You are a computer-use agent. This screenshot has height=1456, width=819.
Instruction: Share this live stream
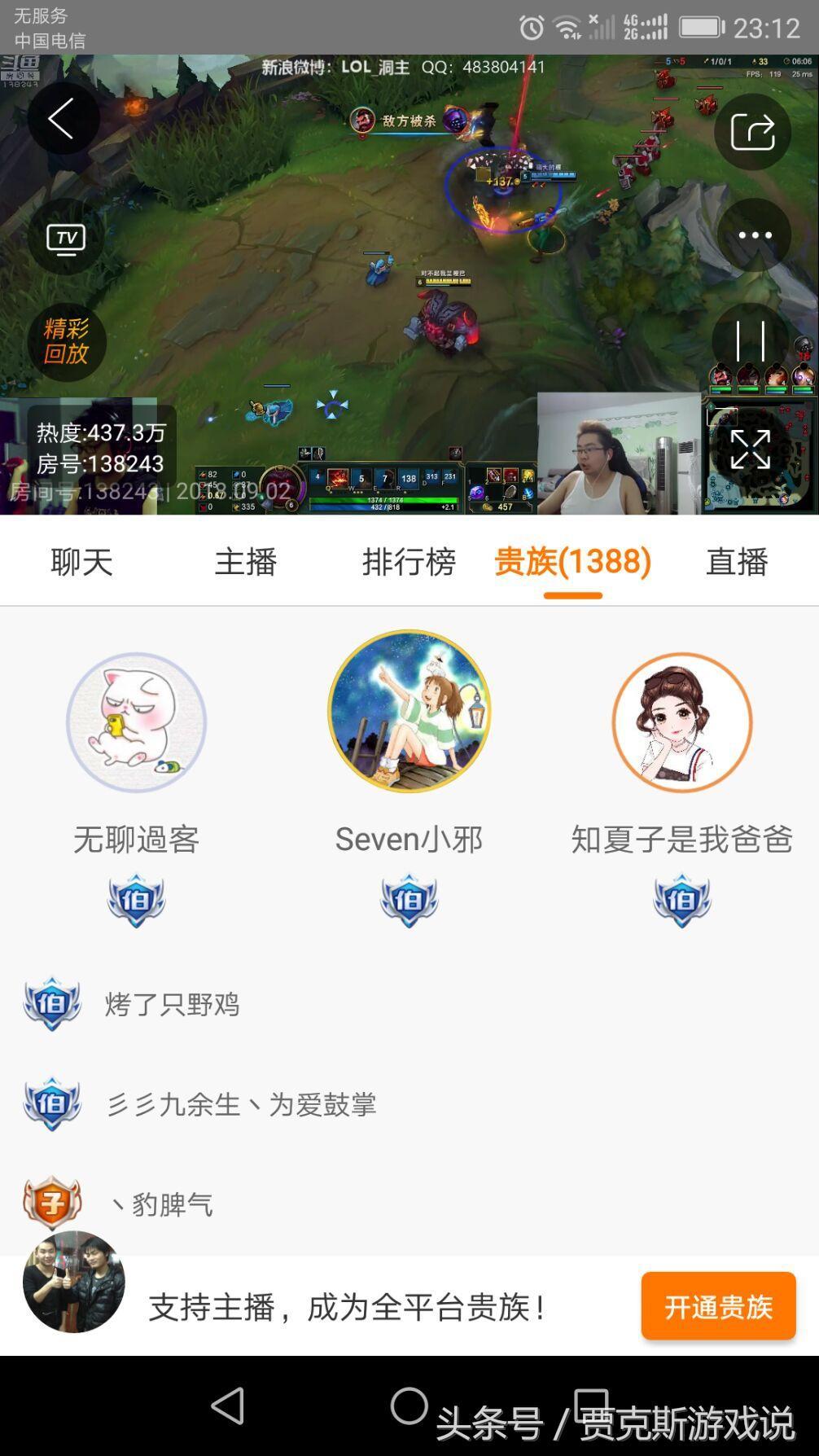(752, 132)
